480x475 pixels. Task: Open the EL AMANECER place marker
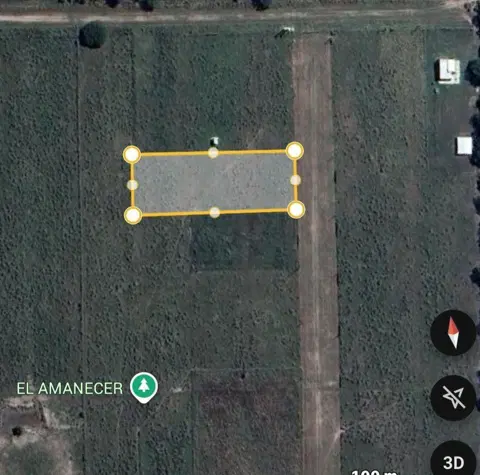pyautogui.click(x=144, y=387)
